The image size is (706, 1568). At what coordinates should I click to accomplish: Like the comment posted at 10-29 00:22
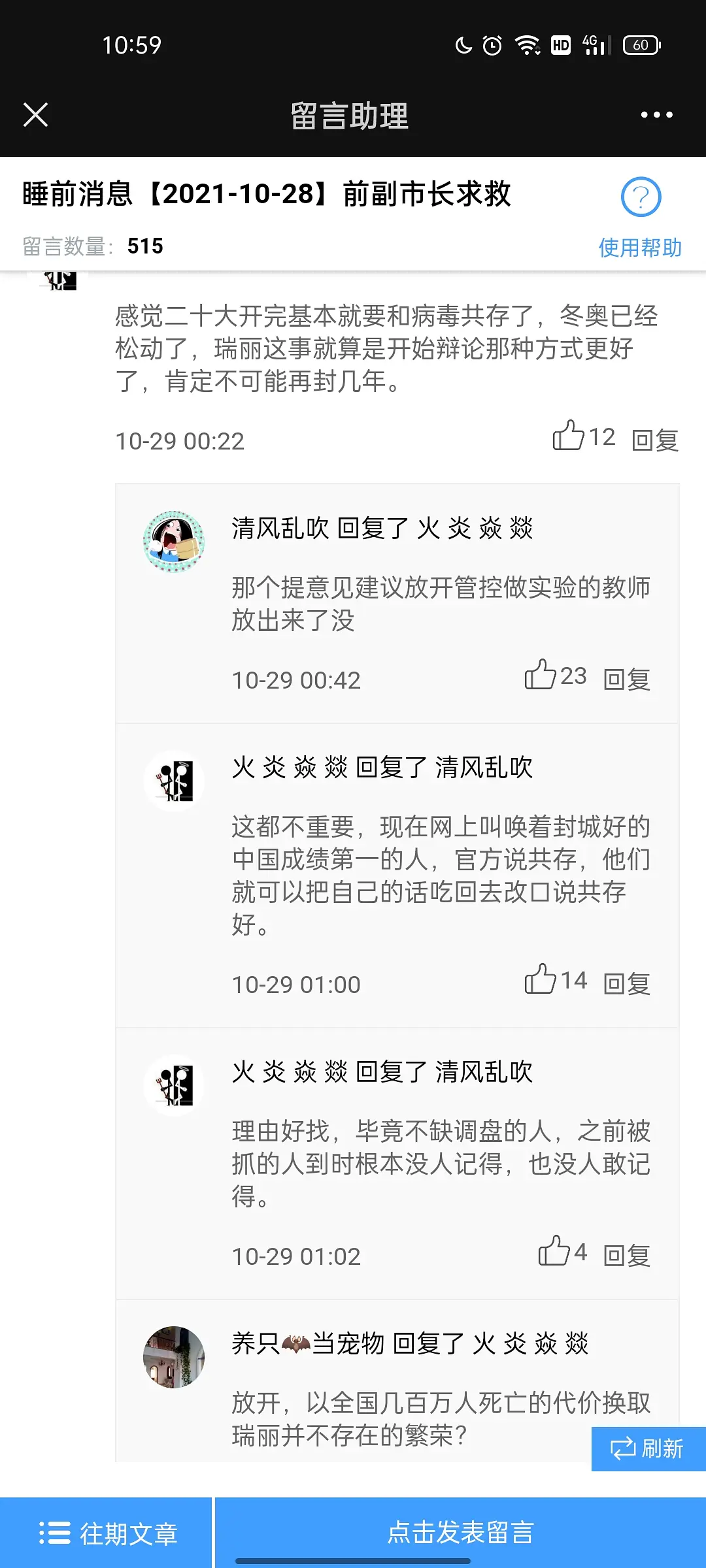(x=569, y=436)
